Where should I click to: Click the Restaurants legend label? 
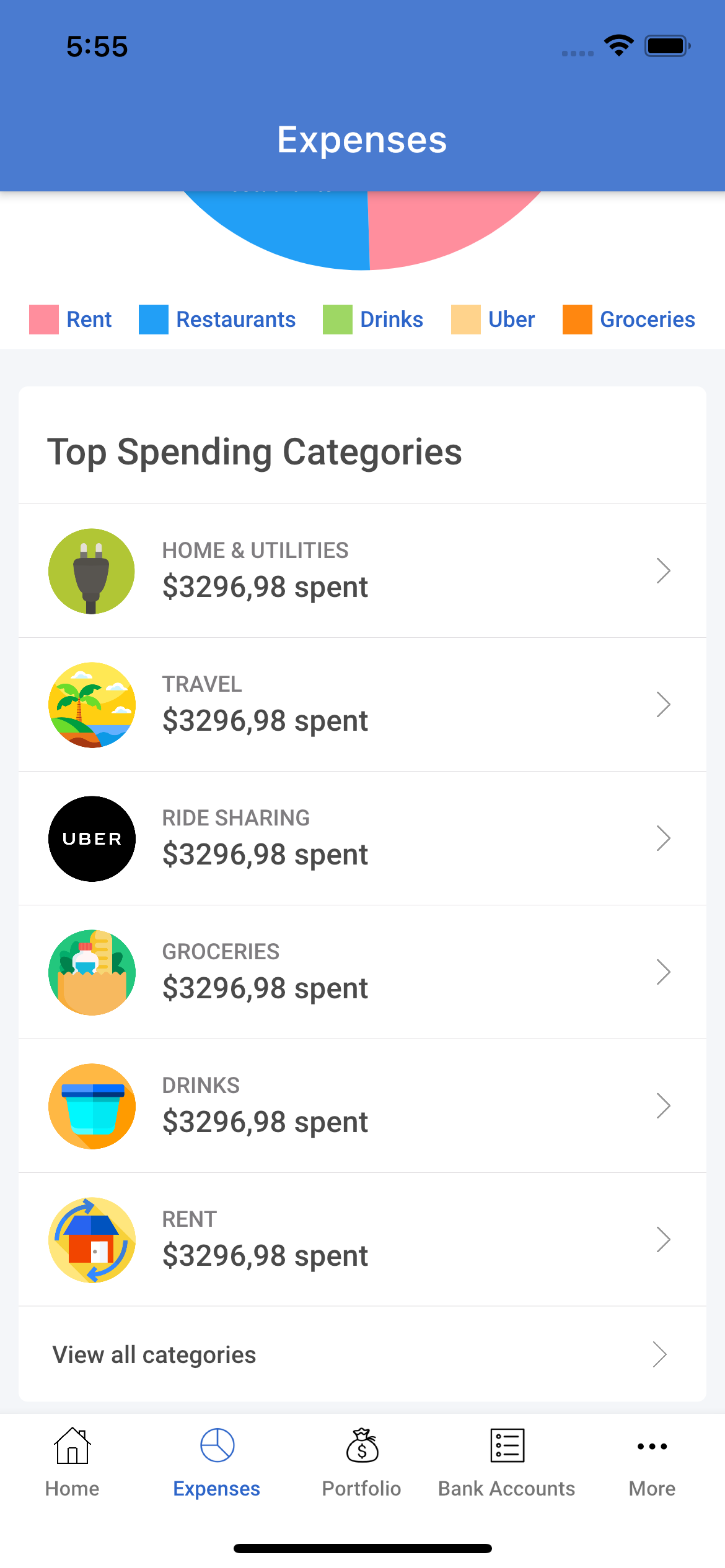(235, 319)
